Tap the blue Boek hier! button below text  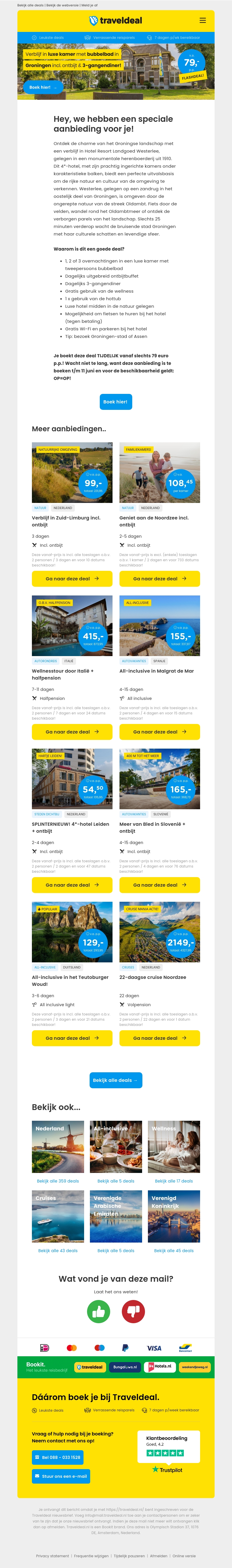116,402
